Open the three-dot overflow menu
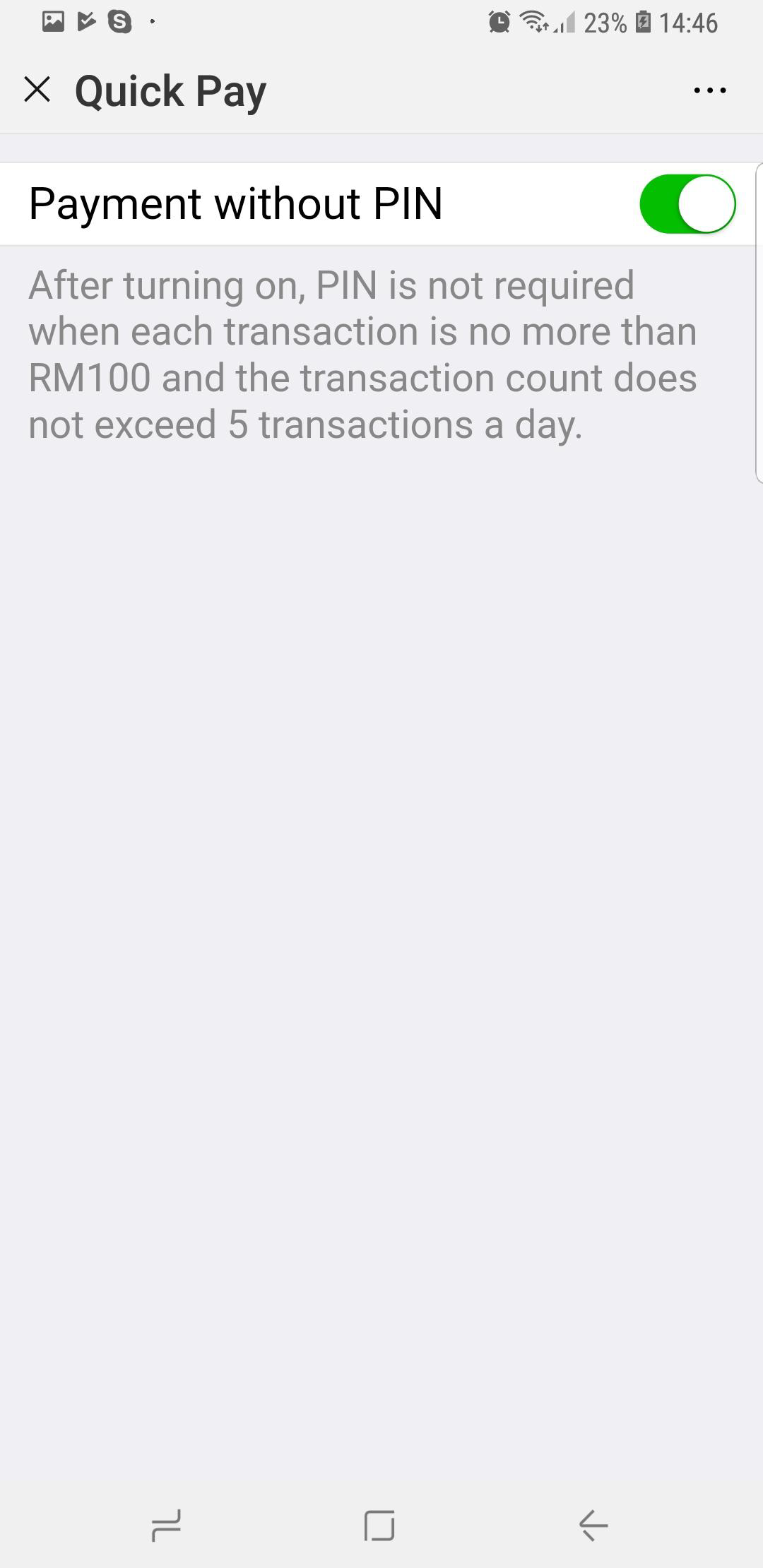The width and height of the screenshot is (763, 1568). click(x=709, y=90)
